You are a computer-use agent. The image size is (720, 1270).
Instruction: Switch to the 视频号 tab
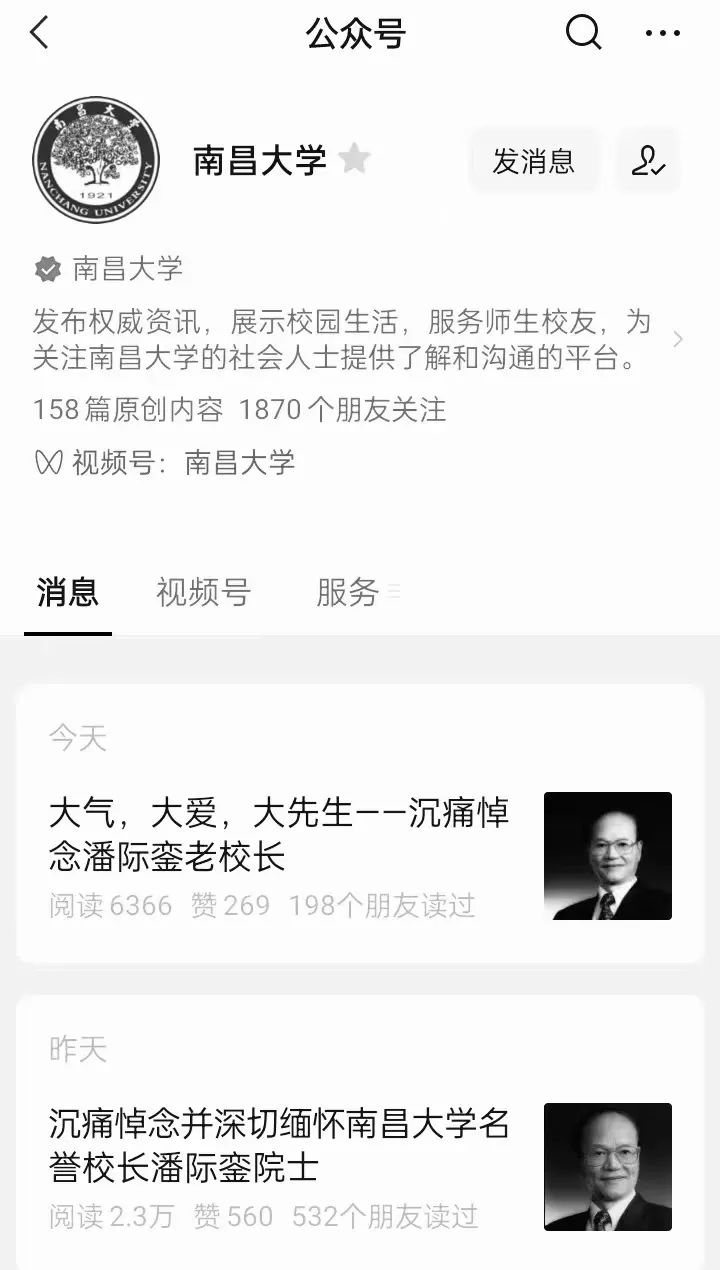pyautogui.click(x=204, y=592)
